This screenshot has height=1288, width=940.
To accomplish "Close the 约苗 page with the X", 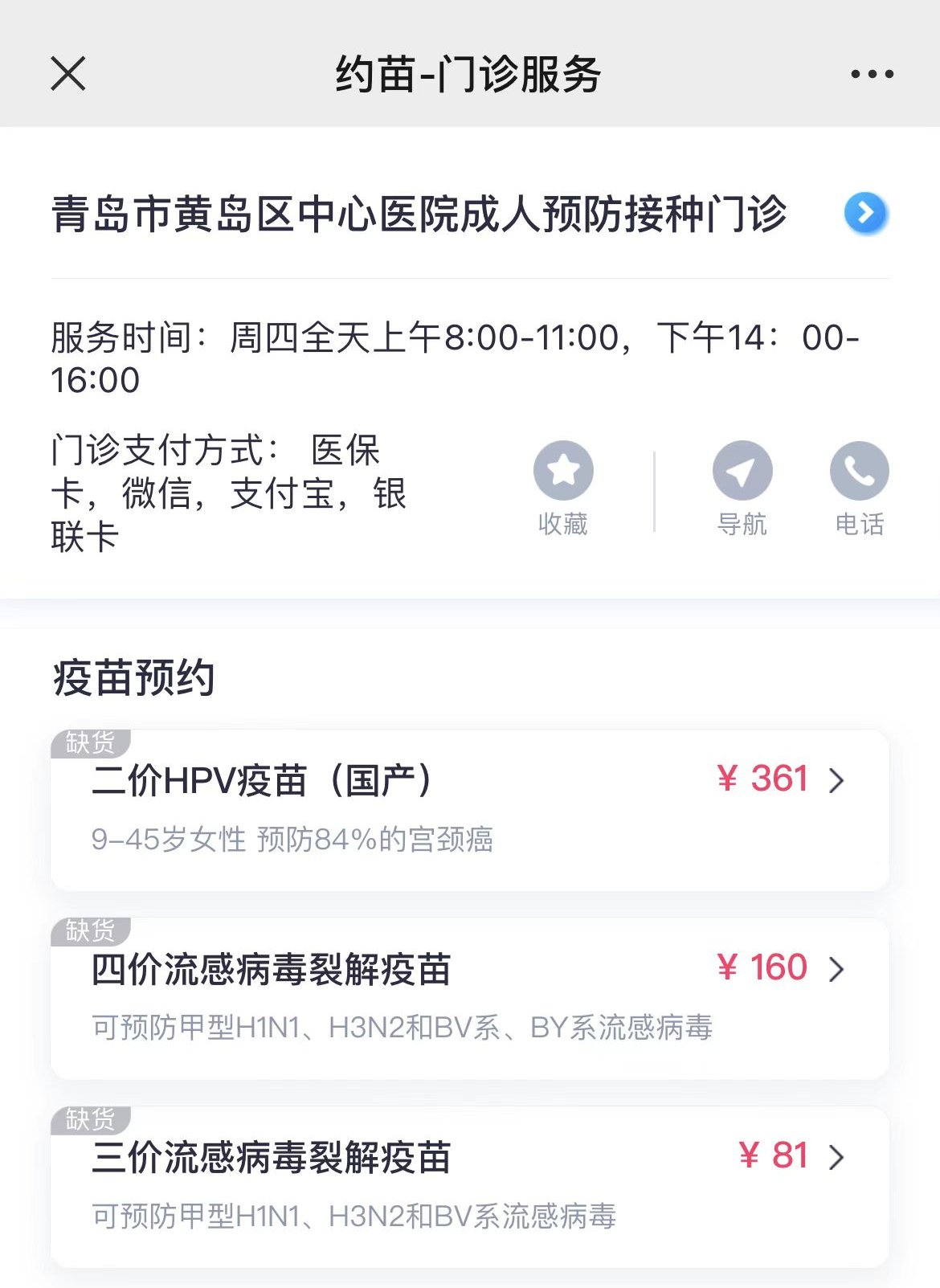I will pos(68,74).
